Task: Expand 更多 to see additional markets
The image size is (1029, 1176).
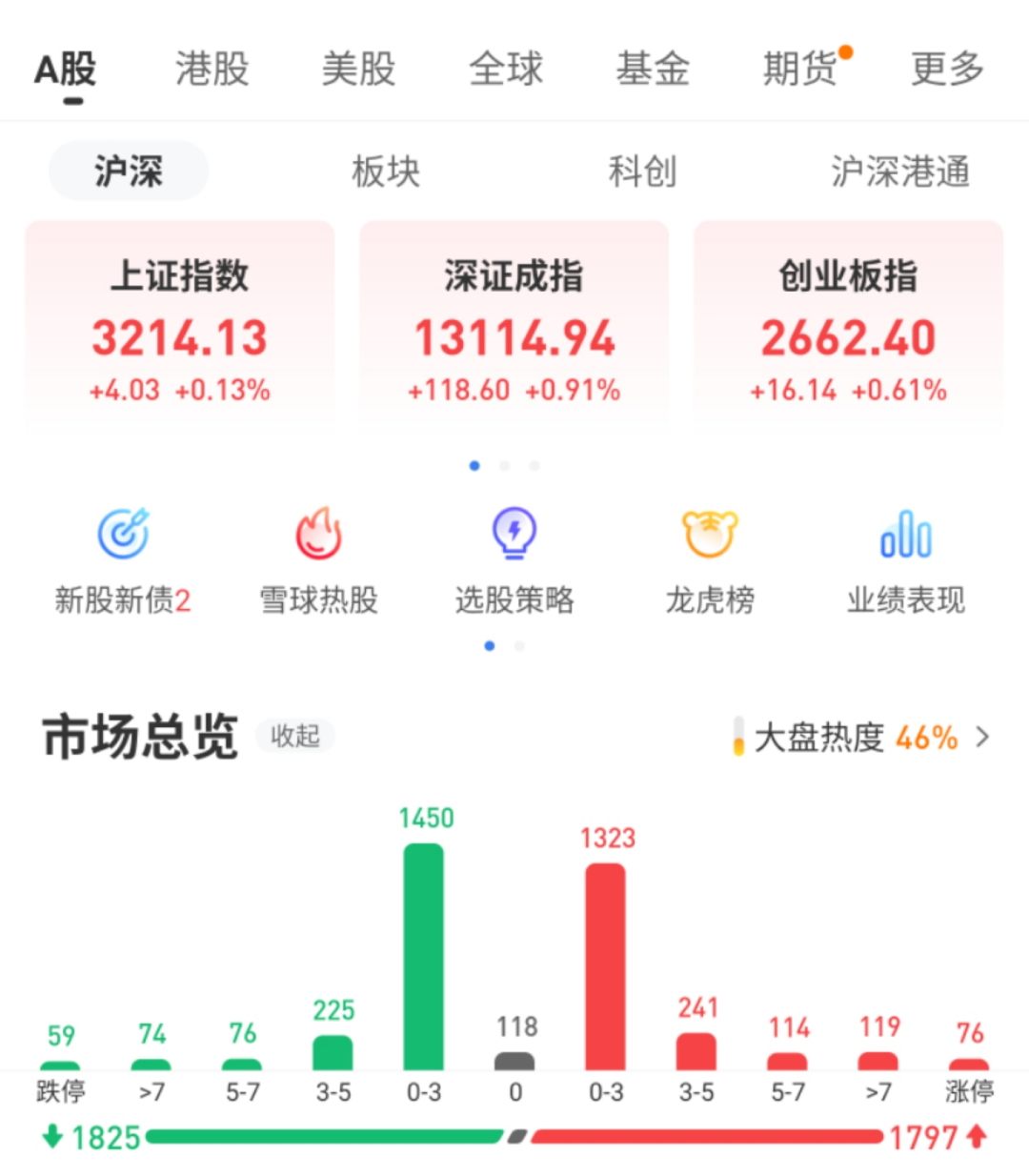Action: click(944, 69)
